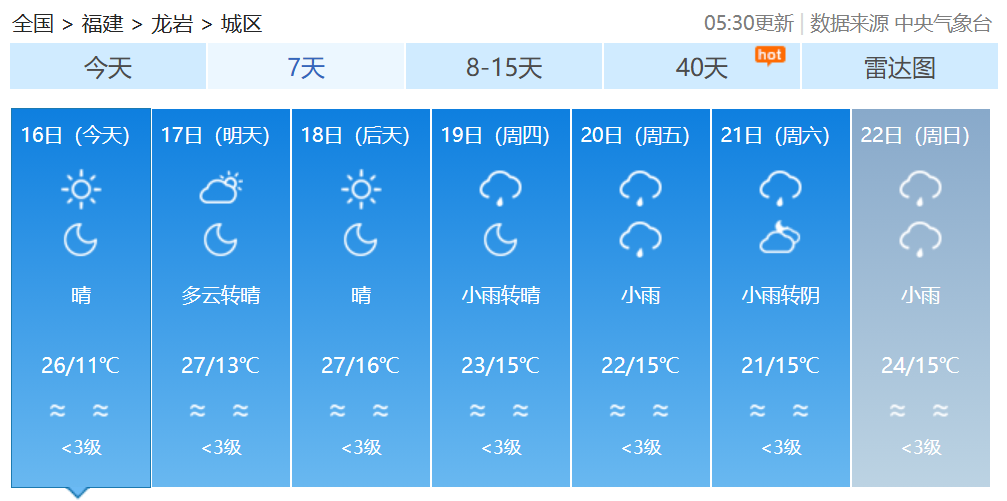Switch to the 40天 forecast tab
This screenshot has height=501, width=1007.
coord(702,67)
